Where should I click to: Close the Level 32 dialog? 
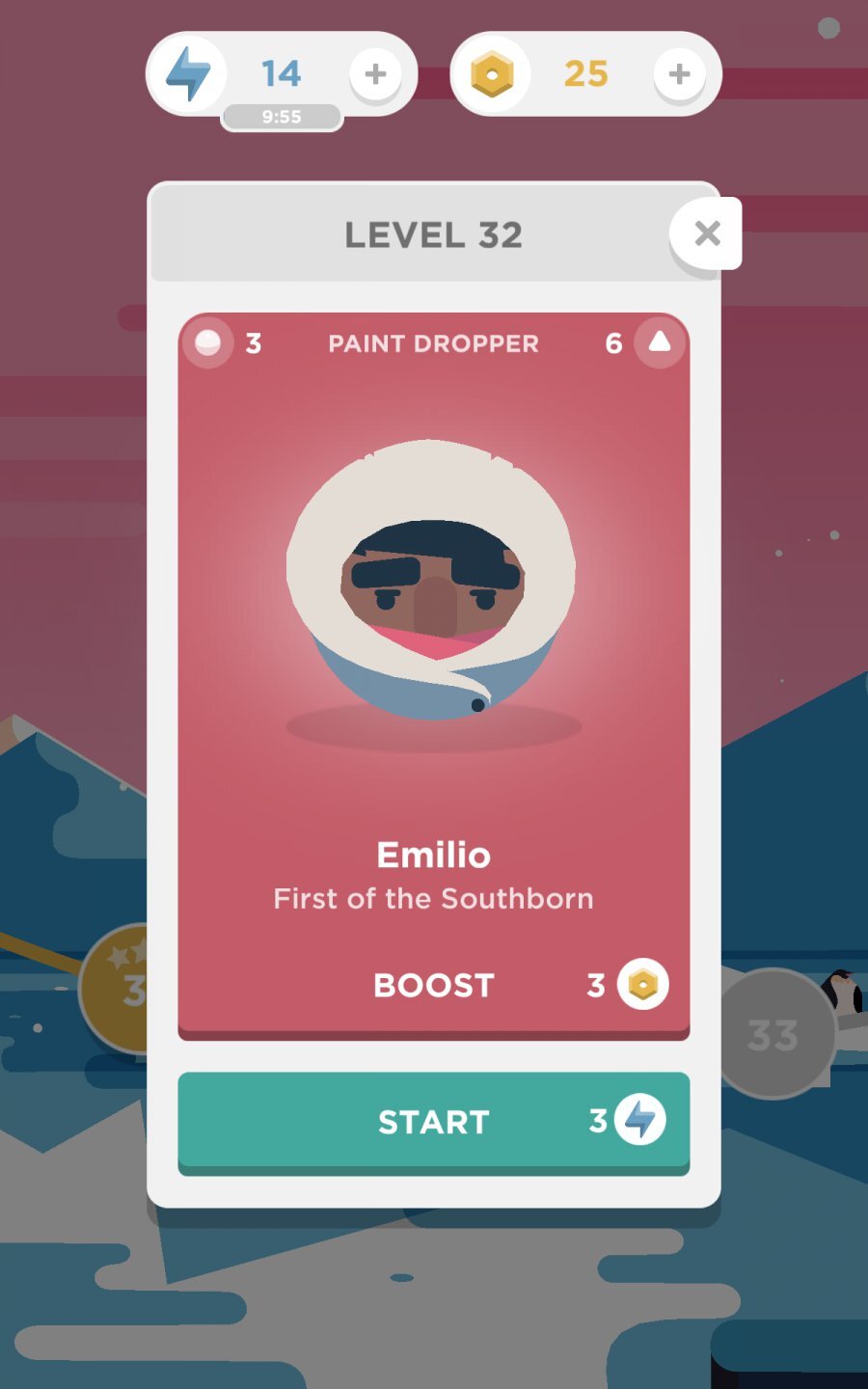pos(707,233)
